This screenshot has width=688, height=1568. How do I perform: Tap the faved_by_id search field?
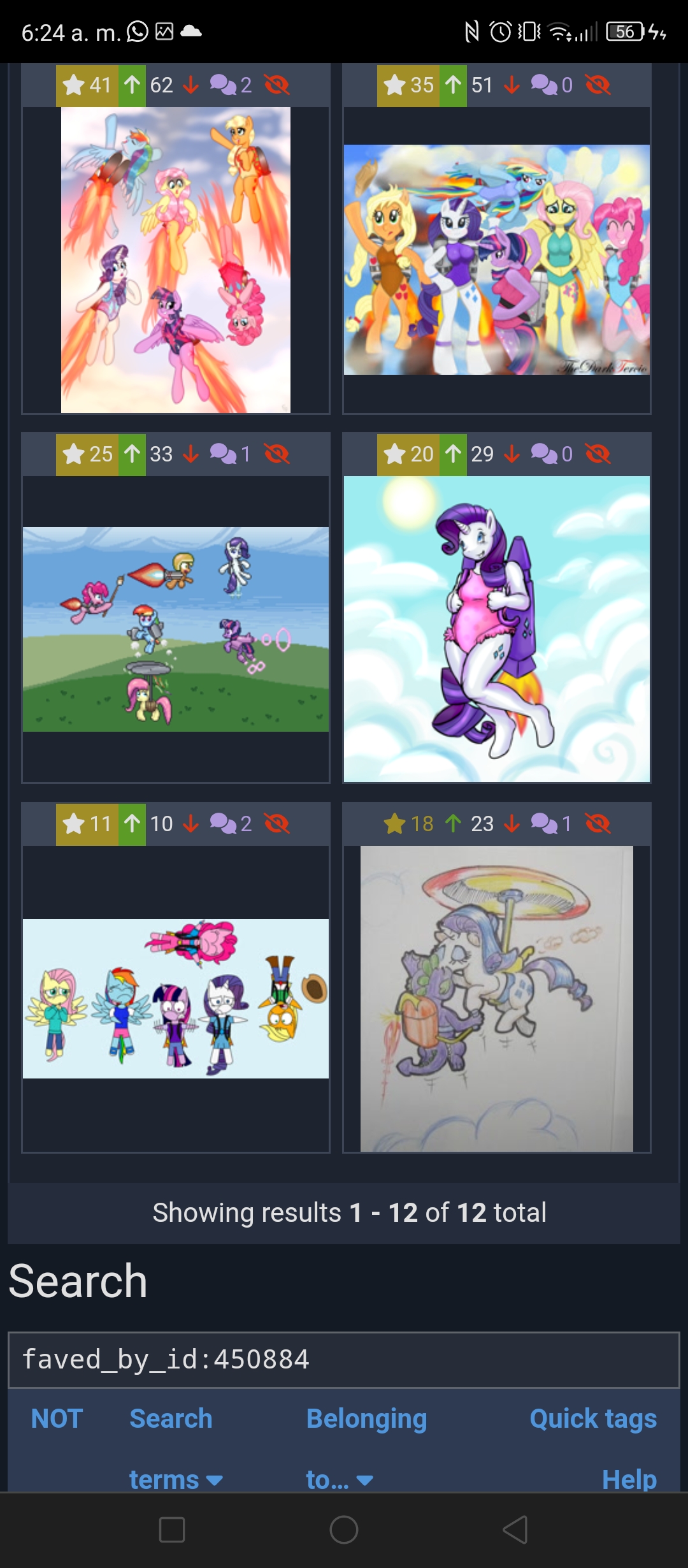(344, 1360)
